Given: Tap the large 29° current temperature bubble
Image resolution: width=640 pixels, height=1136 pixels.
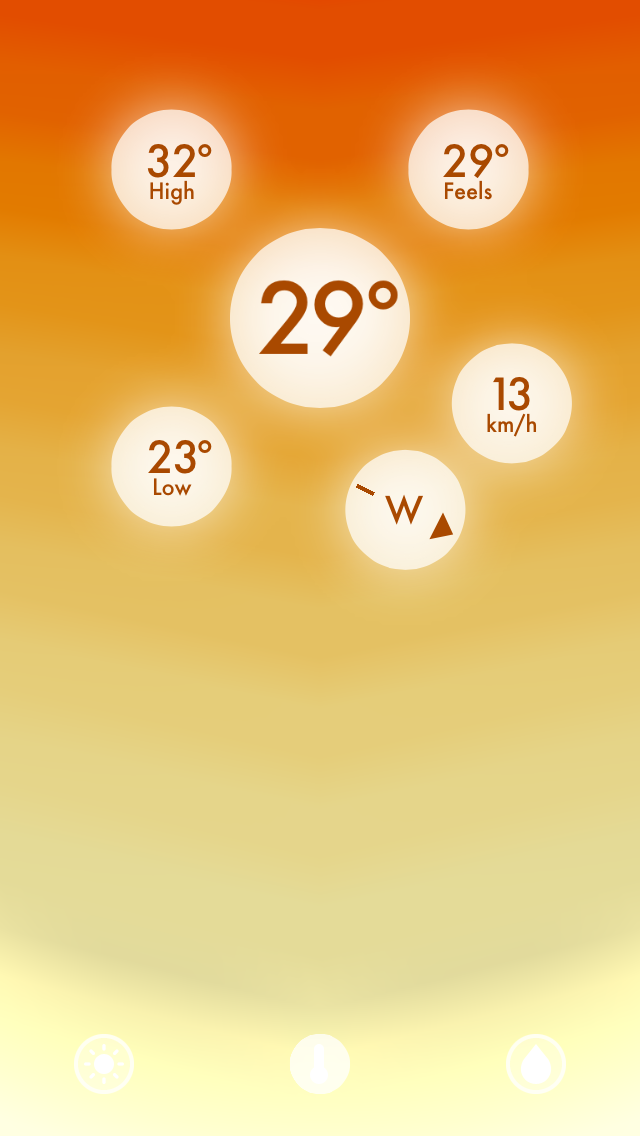Looking at the screenshot, I should [320, 318].
